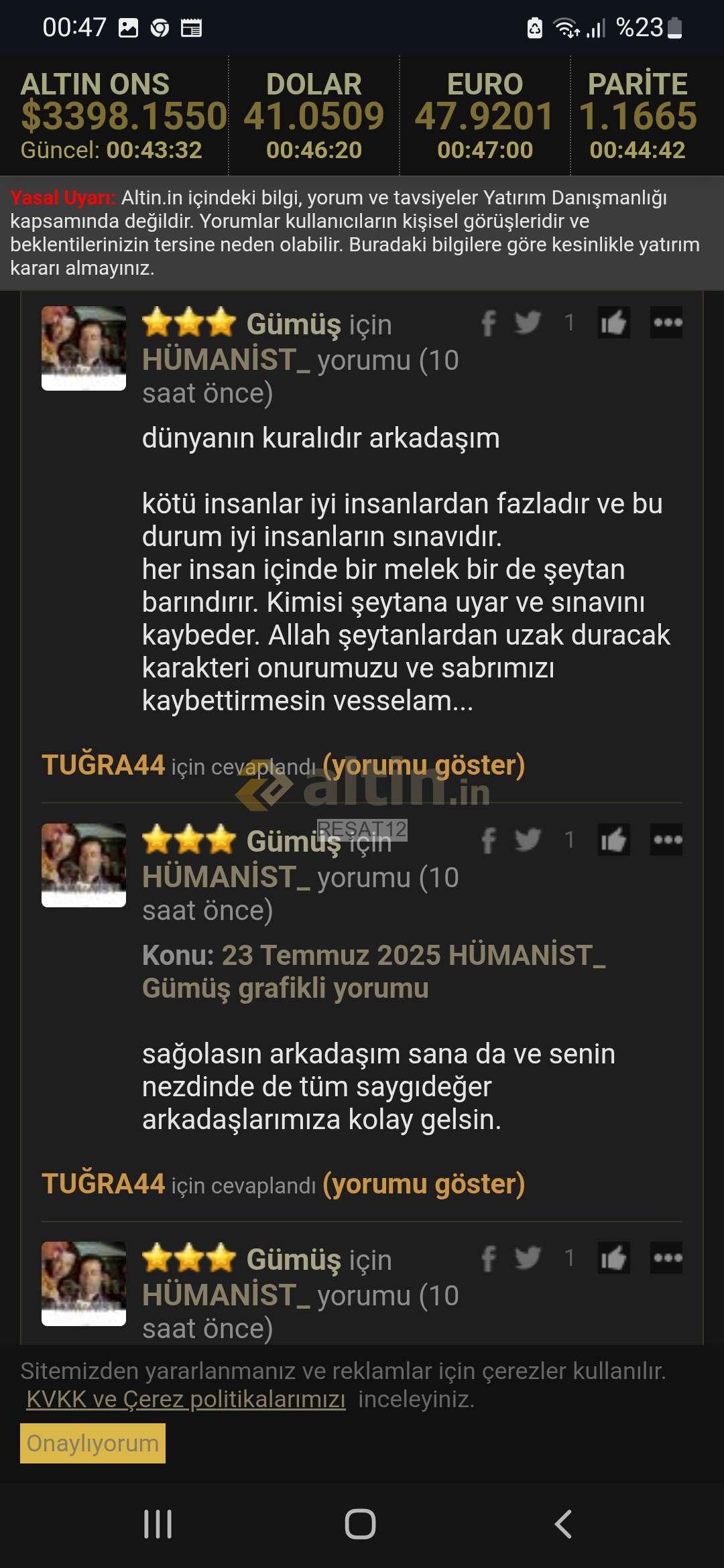Accept cookies with Onaylıyorum button
This screenshot has height=1568, width=724.
[x=93, y=1443]
